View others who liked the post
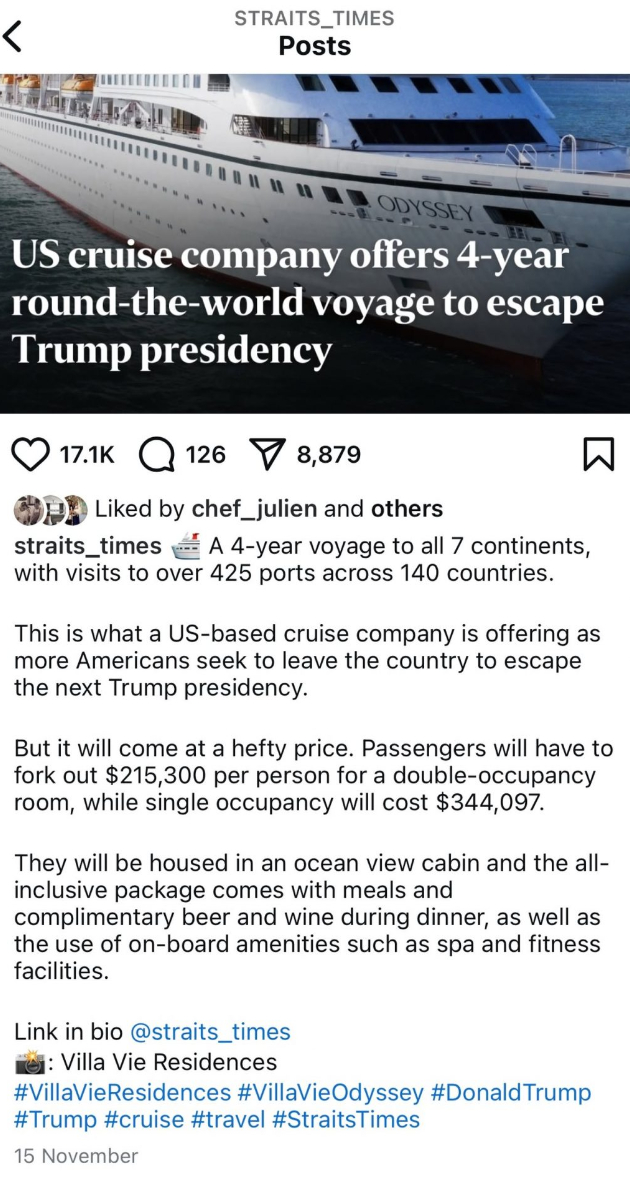 [x=406, y=509]
